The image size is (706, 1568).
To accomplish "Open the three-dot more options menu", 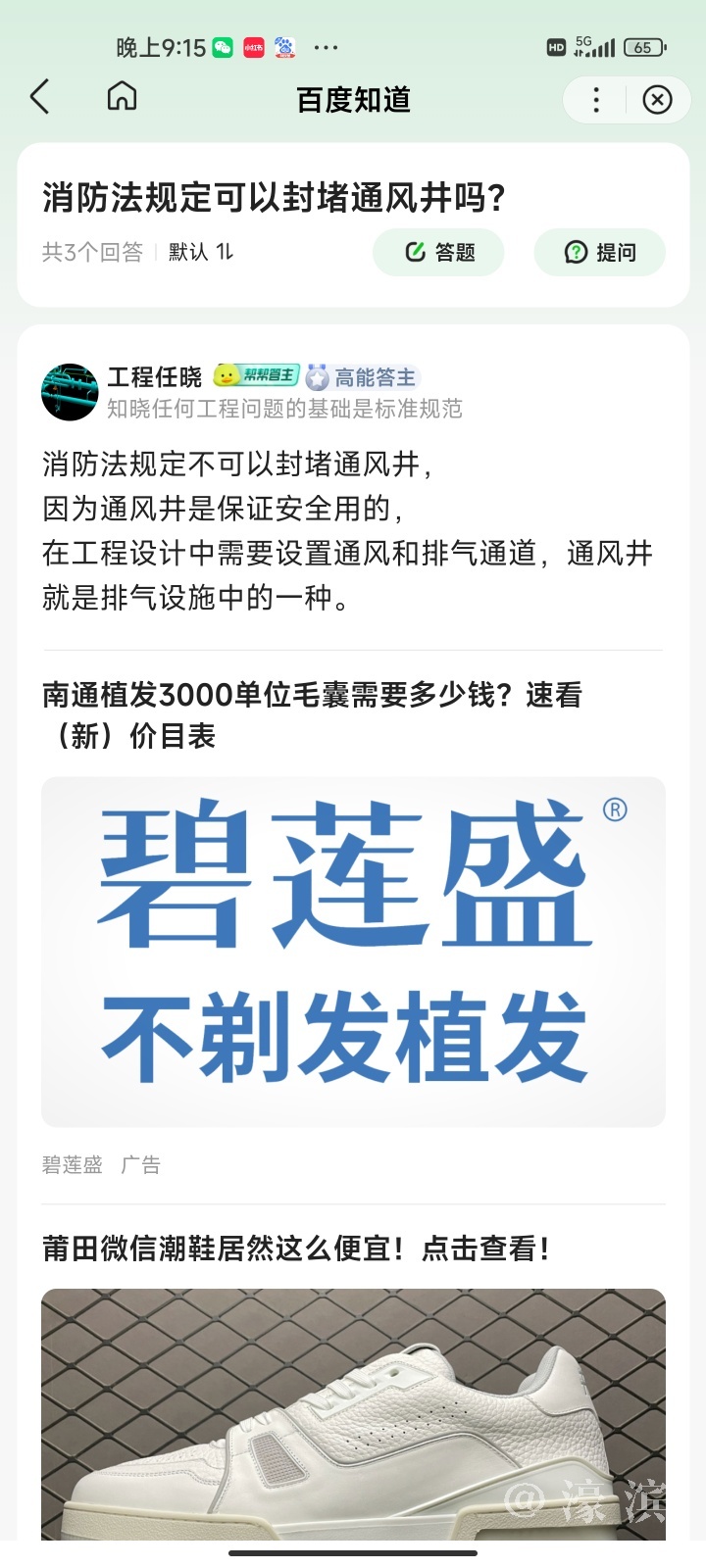I will pyautogui.click(x=596, y=100).
